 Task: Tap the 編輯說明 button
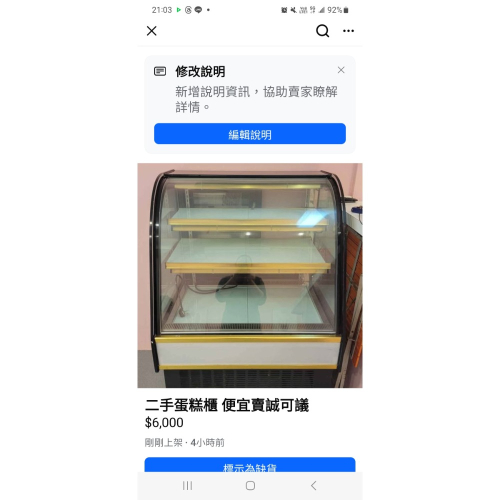click(x=250, y=134)
